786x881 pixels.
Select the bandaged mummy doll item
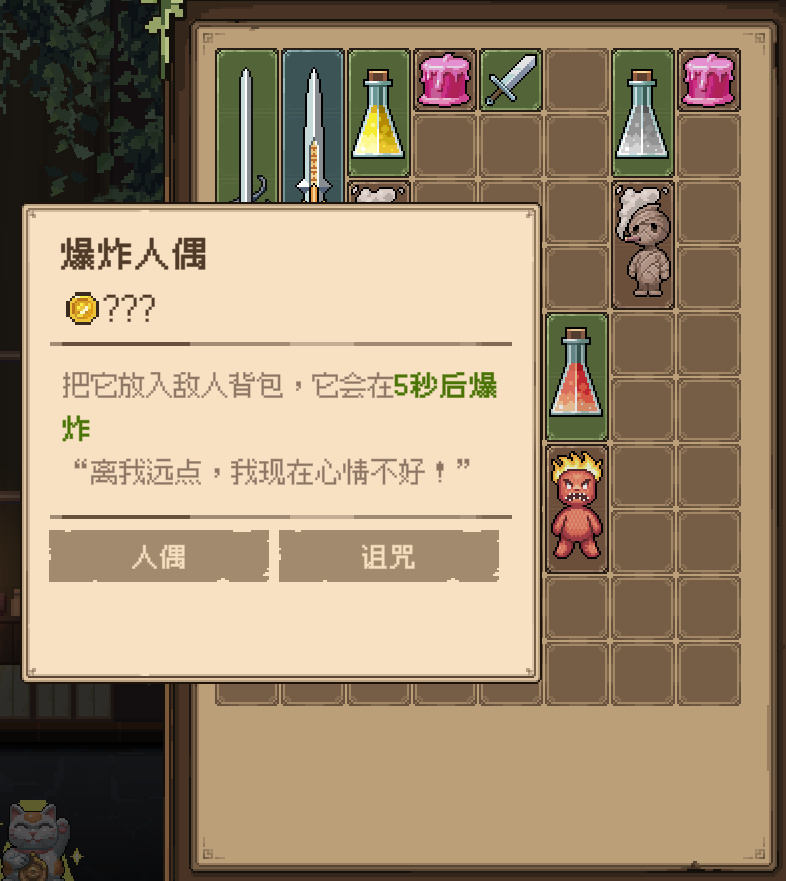(643, 243)
